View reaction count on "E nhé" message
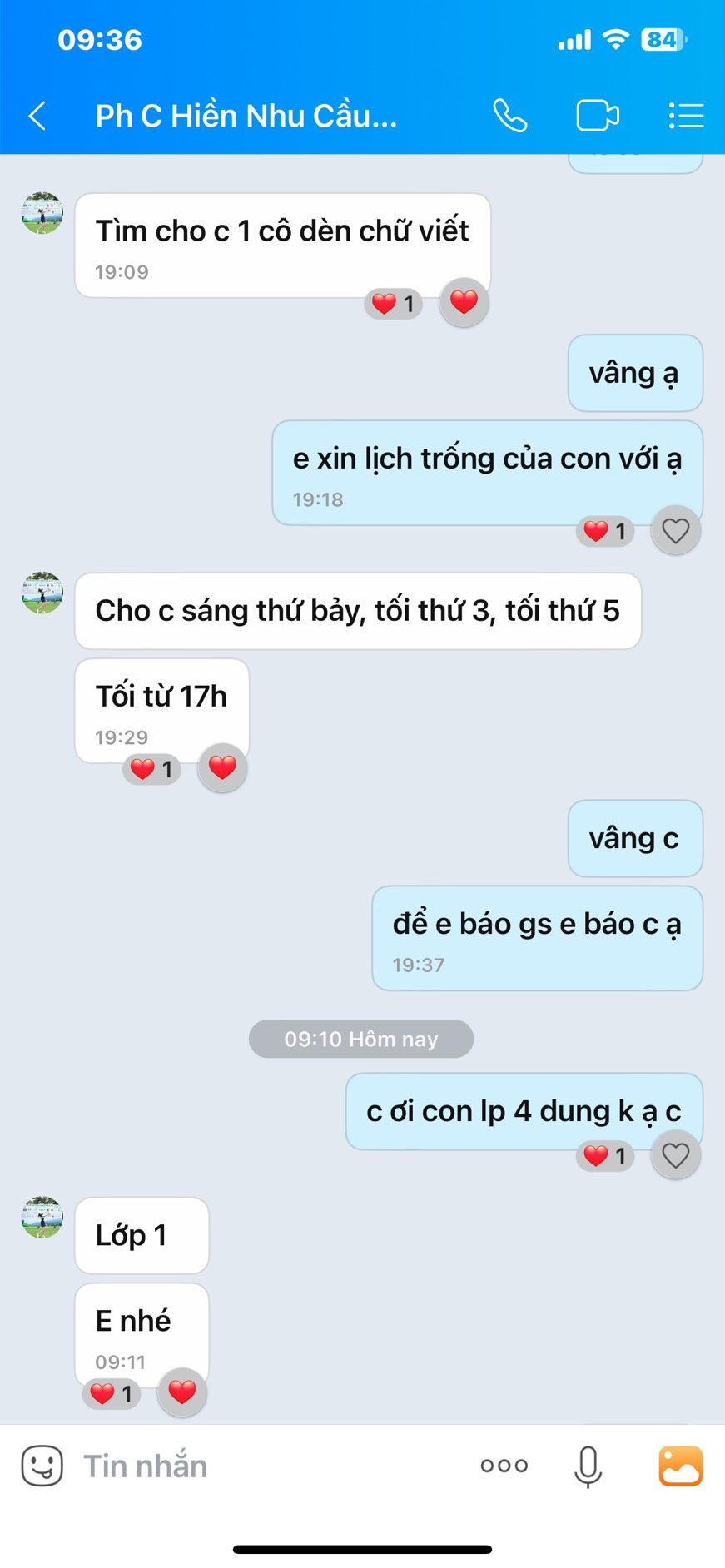Screen dimensions: 725x1568 click(112, 1393)
